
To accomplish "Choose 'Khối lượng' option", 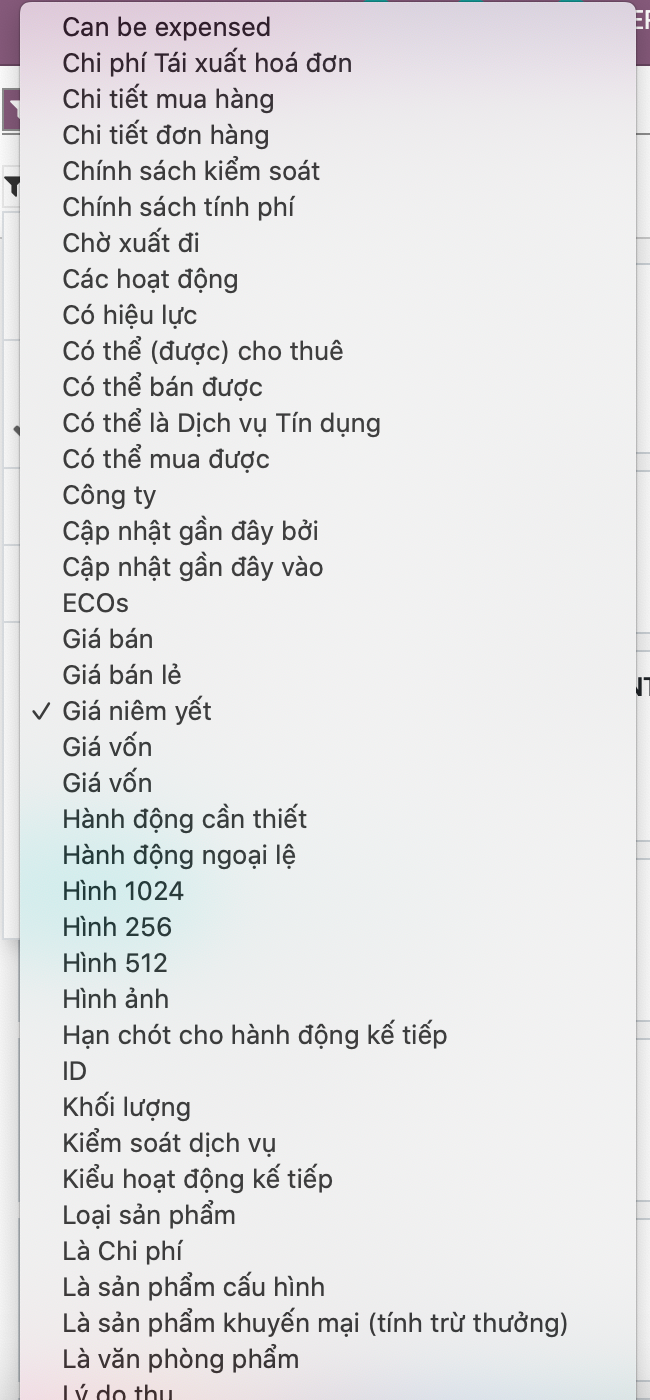I will [126, 1107].
